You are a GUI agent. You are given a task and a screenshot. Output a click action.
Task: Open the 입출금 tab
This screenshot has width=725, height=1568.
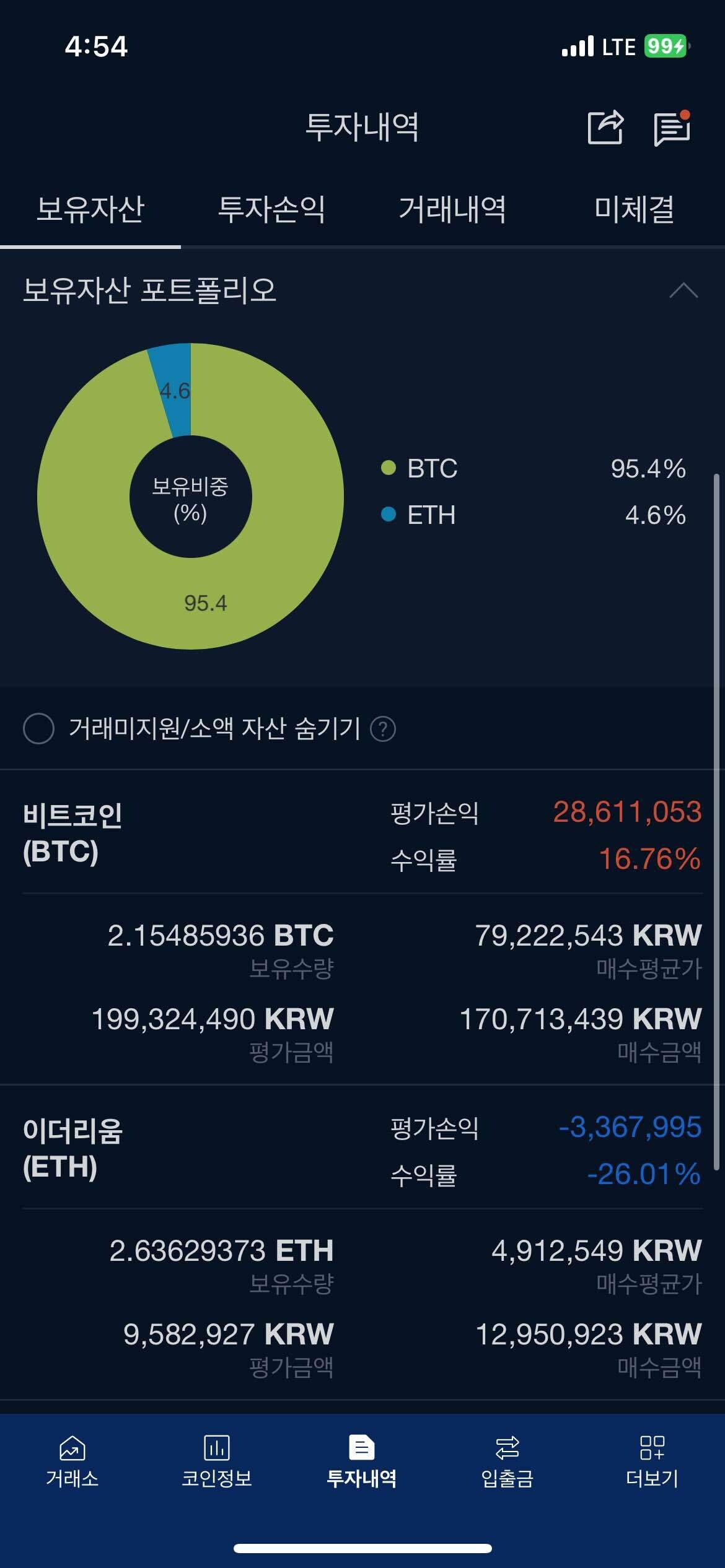[x=507, y=1461]
